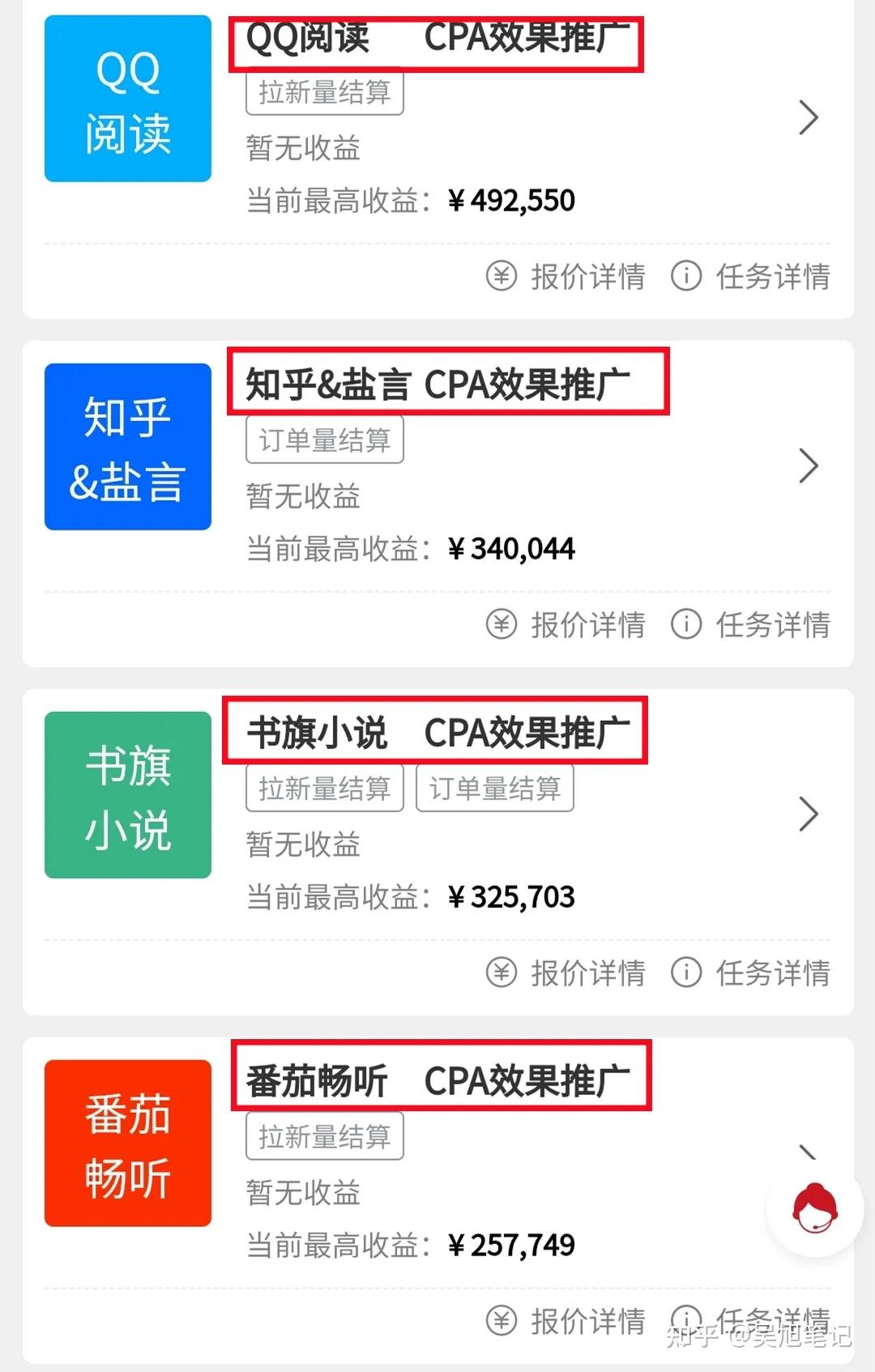
Task: Open 任务详情 for 番茄畅听
Action: coord(772,1321)
